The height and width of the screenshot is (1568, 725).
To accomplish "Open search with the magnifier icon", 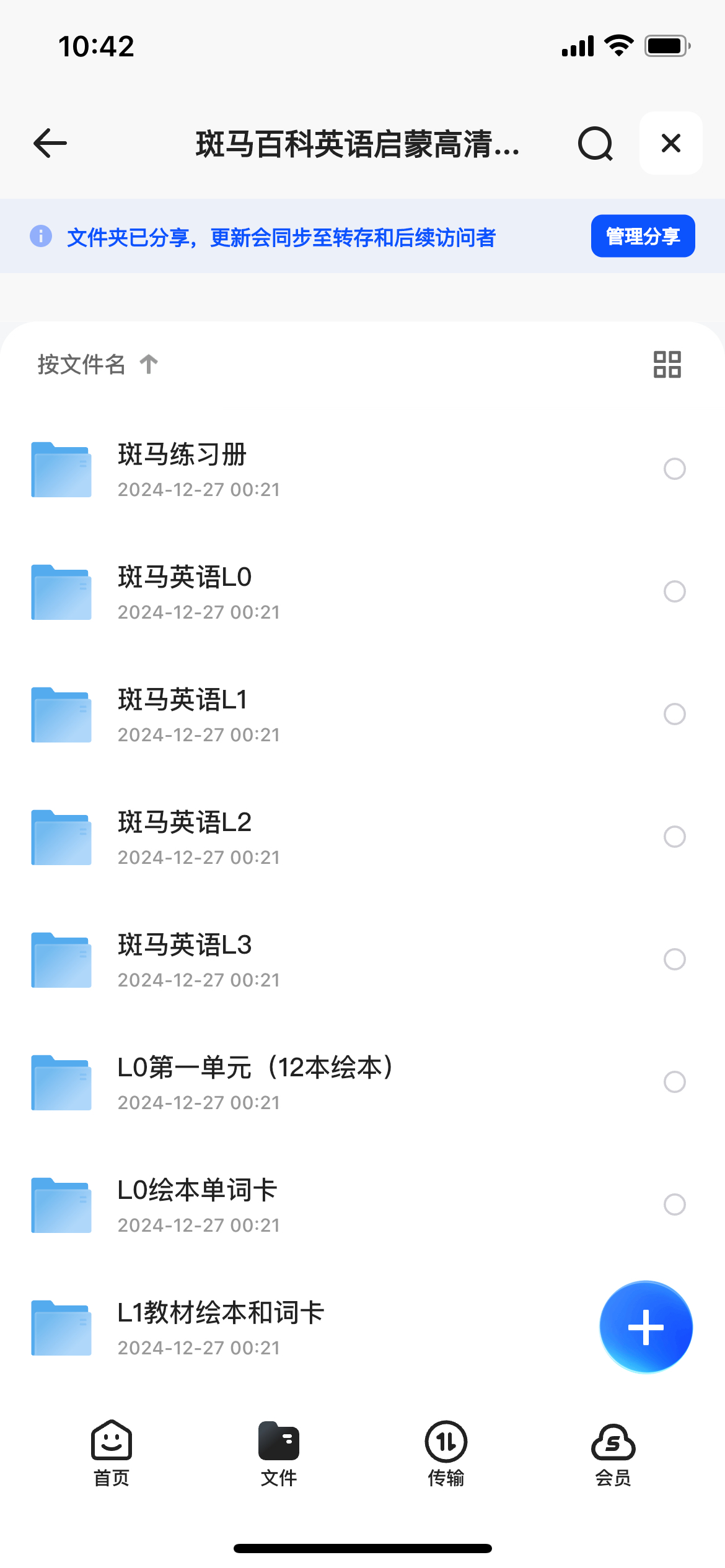I will click(x=595, y=144).
